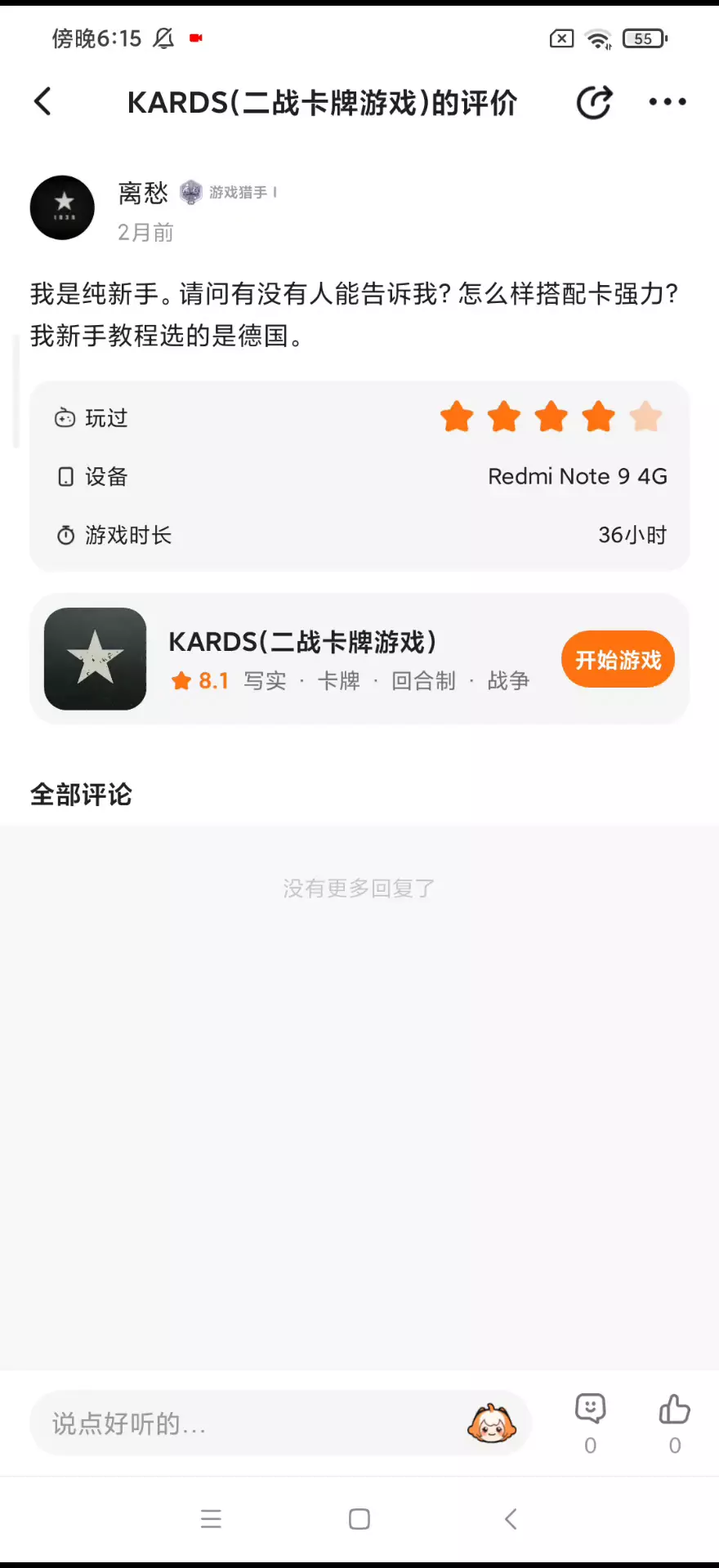The width and height of the screenshot is (719, 1568).
Task: Open the KARDS(二战卡牌游戏) game card
Action: 359,658
